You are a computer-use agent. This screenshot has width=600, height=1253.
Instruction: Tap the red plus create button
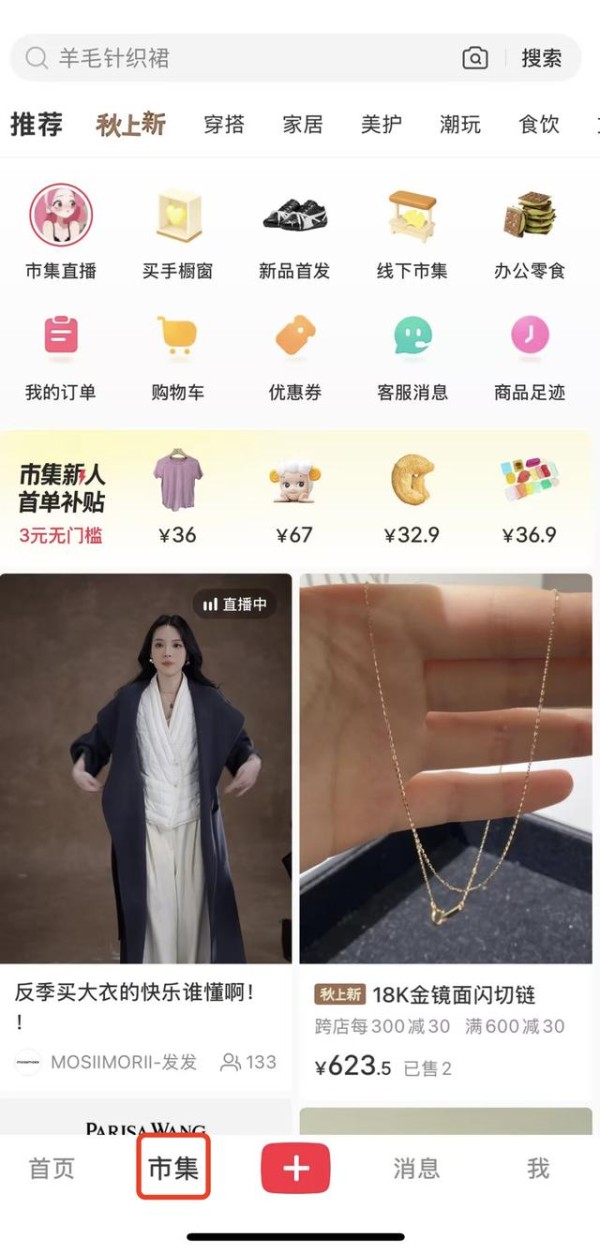tap(295, 1168)
